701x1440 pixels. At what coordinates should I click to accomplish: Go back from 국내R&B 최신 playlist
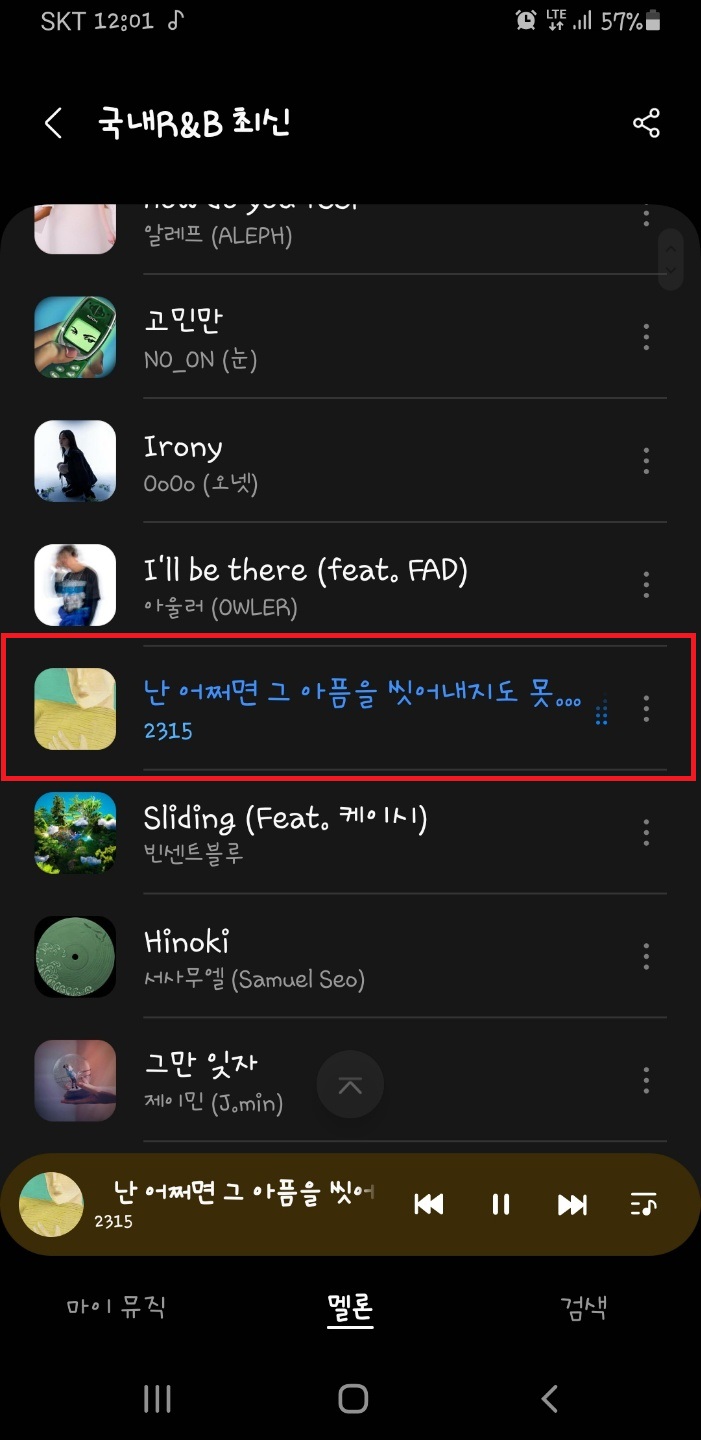coord(53,124)
